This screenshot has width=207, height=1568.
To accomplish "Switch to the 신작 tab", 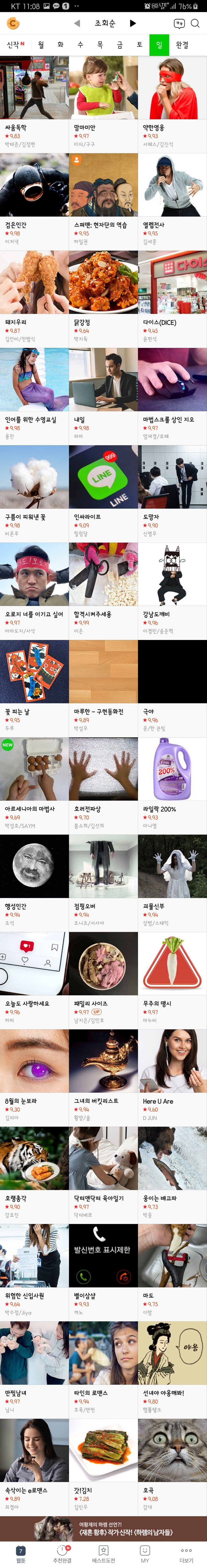I will (x=15, y=45).
